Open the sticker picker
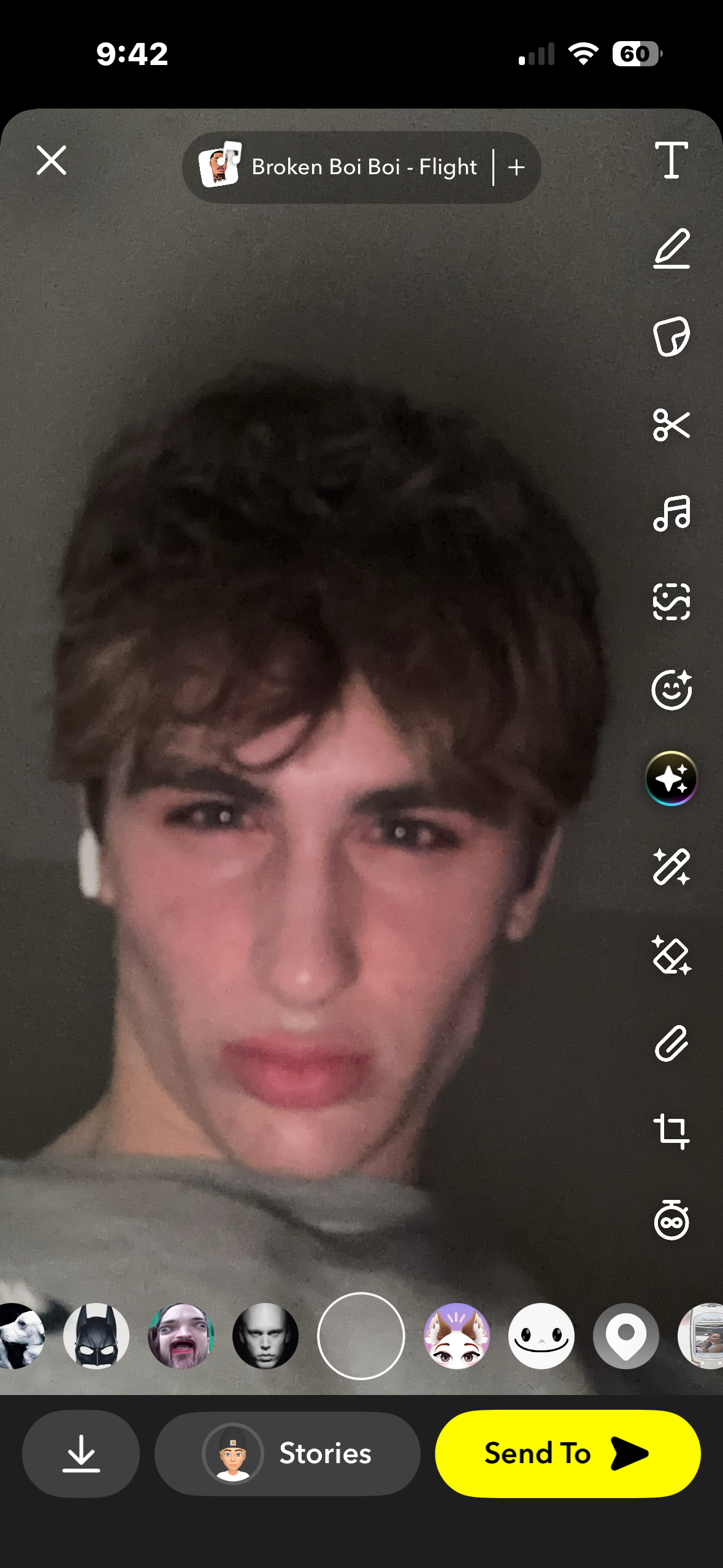This screenshot has height=1568, width=723. coord(671,337)
